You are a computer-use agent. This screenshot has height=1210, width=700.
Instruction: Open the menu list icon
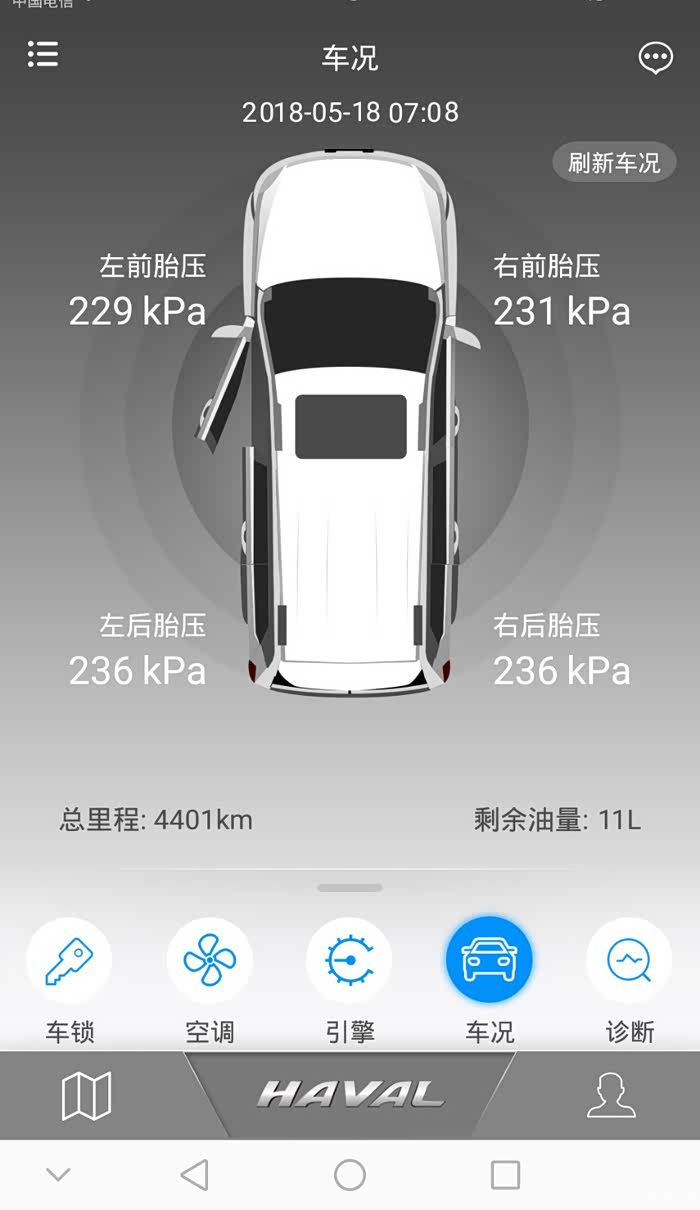click(x=43, y=54)
